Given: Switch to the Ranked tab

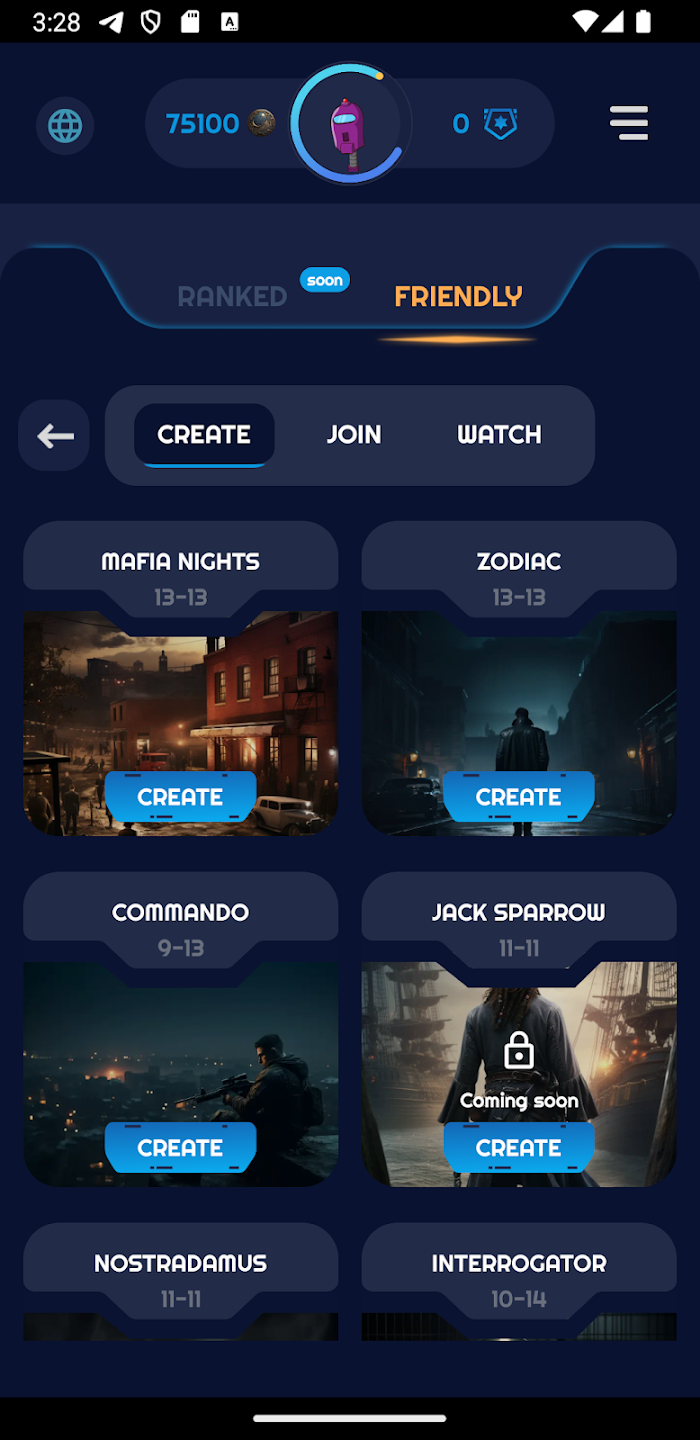Looking at the screenshot, I should [x=232, y=296].
